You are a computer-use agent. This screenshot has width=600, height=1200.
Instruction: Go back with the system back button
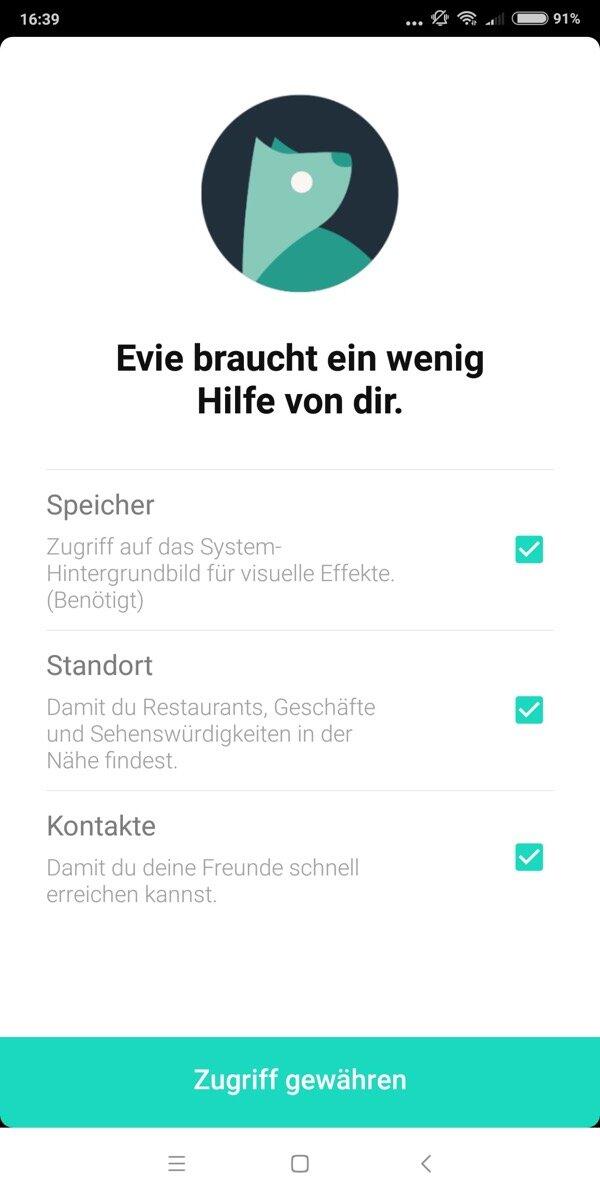point(426,1163)
